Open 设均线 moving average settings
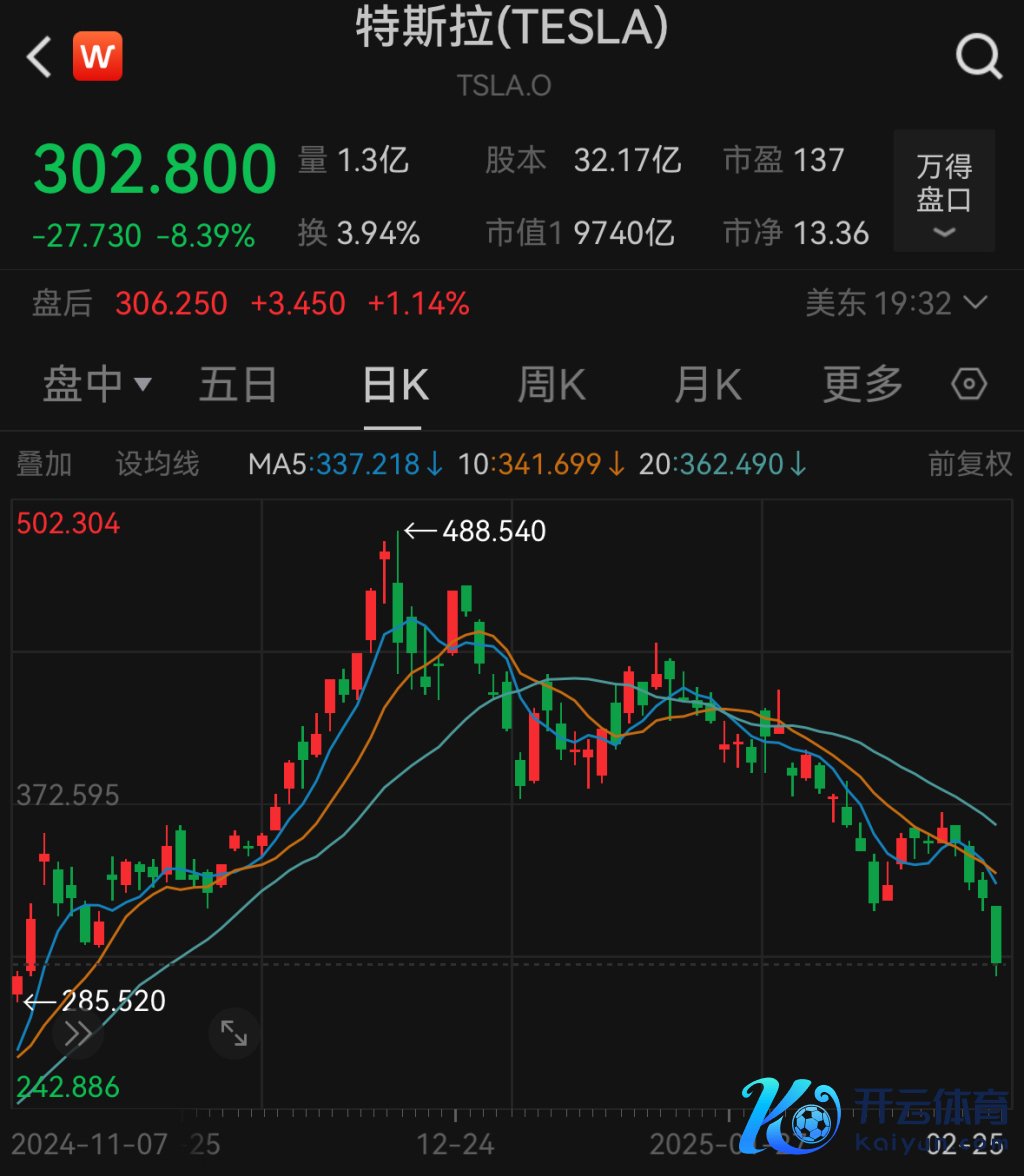The width and height of the screenshot is (1024, 1176). (157, 464)
